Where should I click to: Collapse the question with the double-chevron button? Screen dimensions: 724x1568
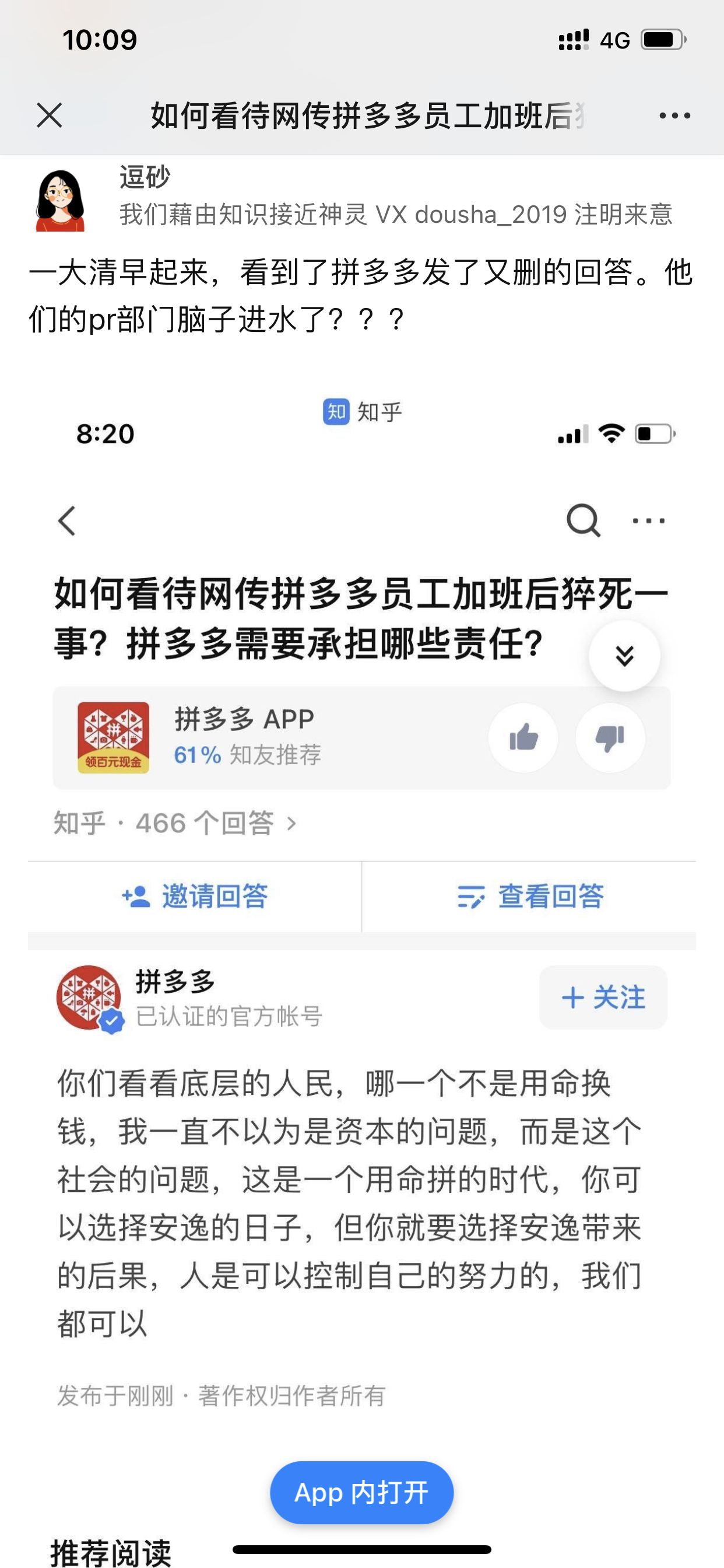[x=624, y=657]
